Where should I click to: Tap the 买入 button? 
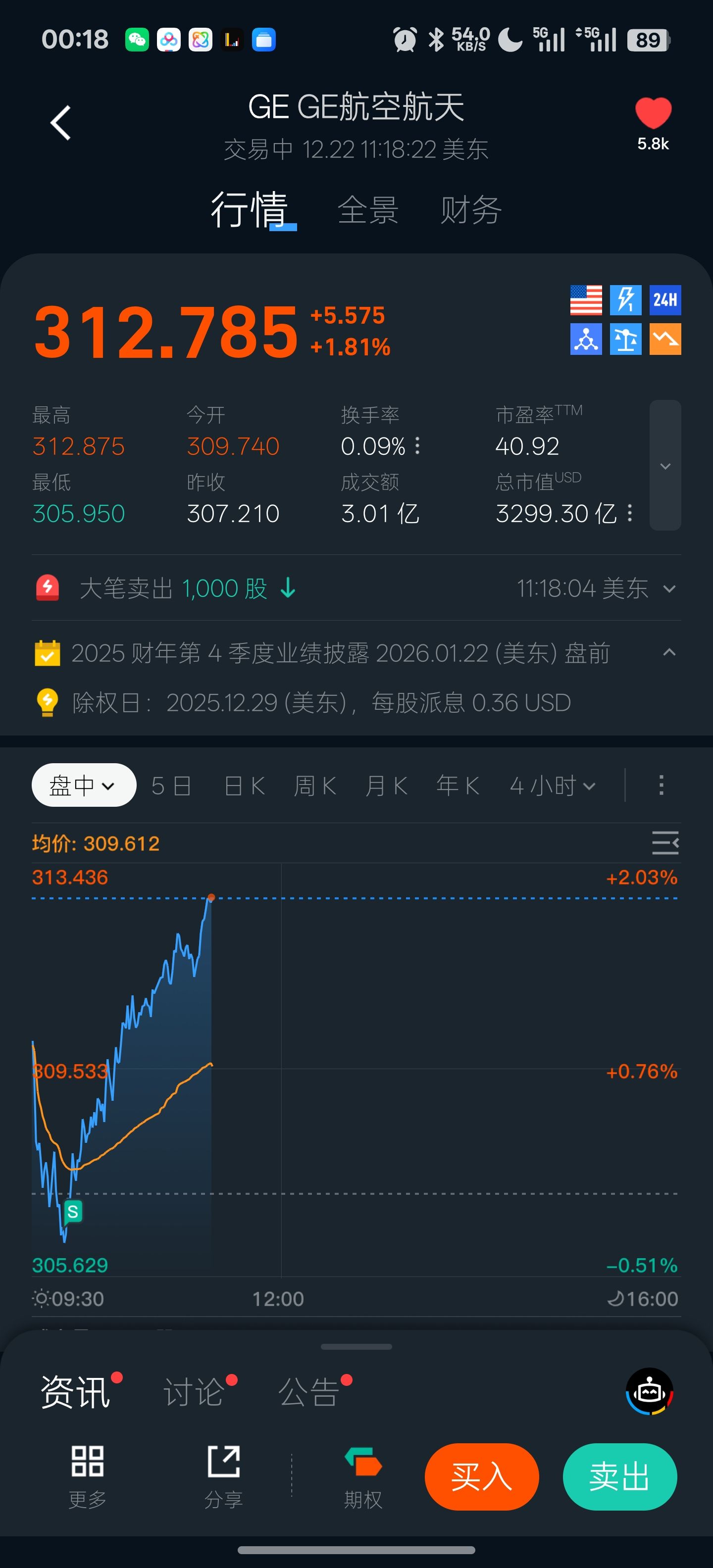pyautogui.click(x=481, y=1477)
